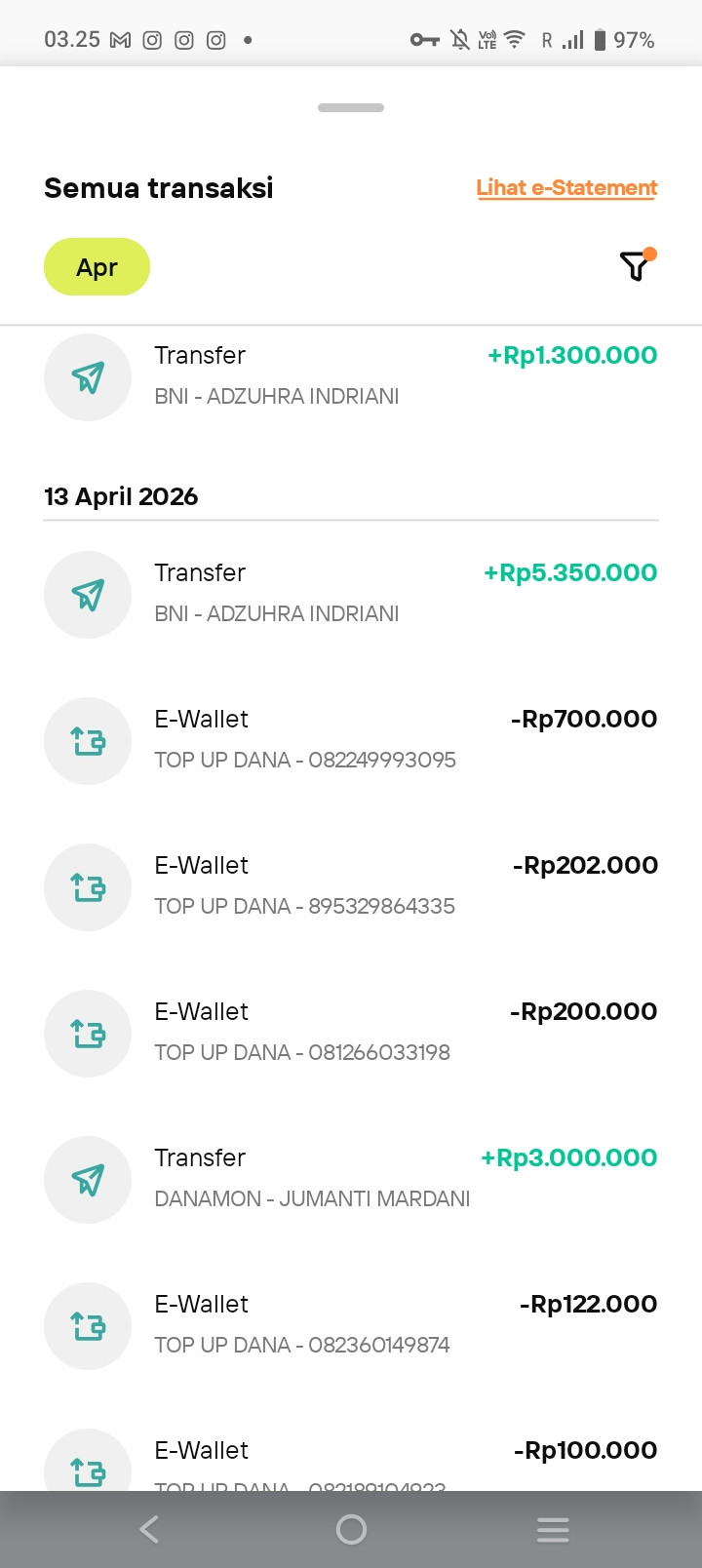Go to the home screen
The image size is (702, 1568).
(x=351, y=1529)
